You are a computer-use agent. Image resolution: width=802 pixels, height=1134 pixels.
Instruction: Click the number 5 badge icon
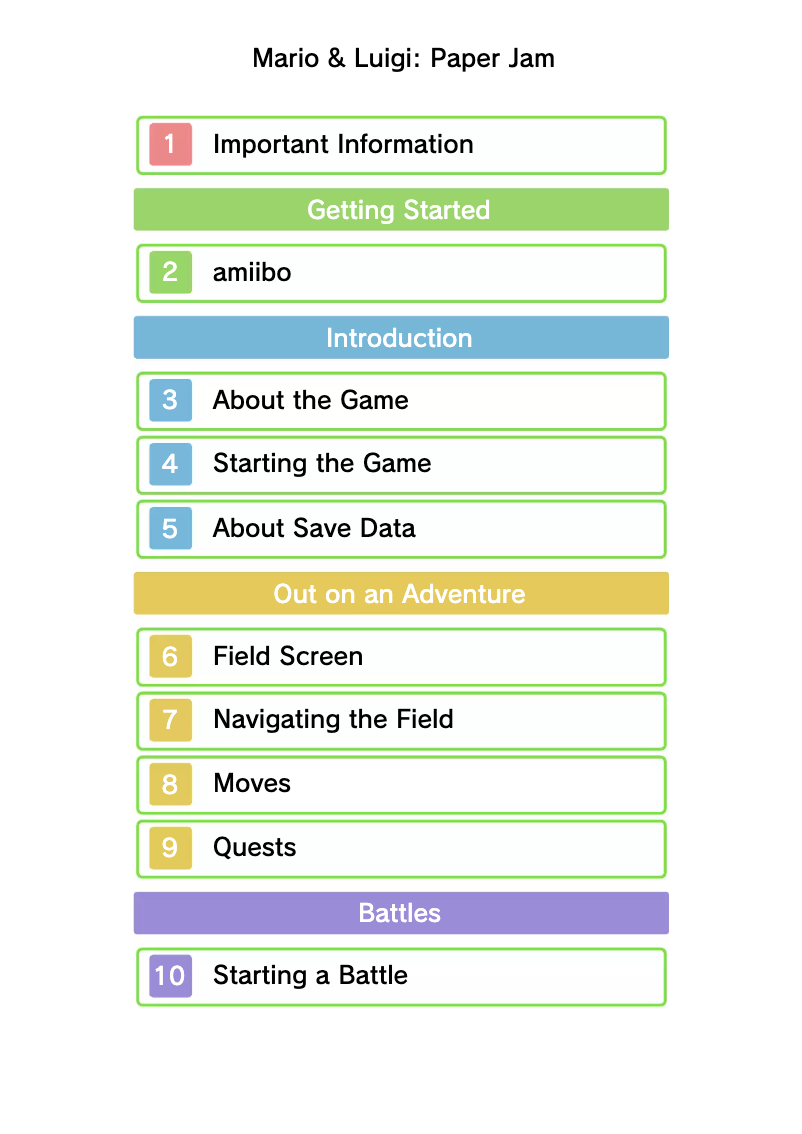pos(169,528)
